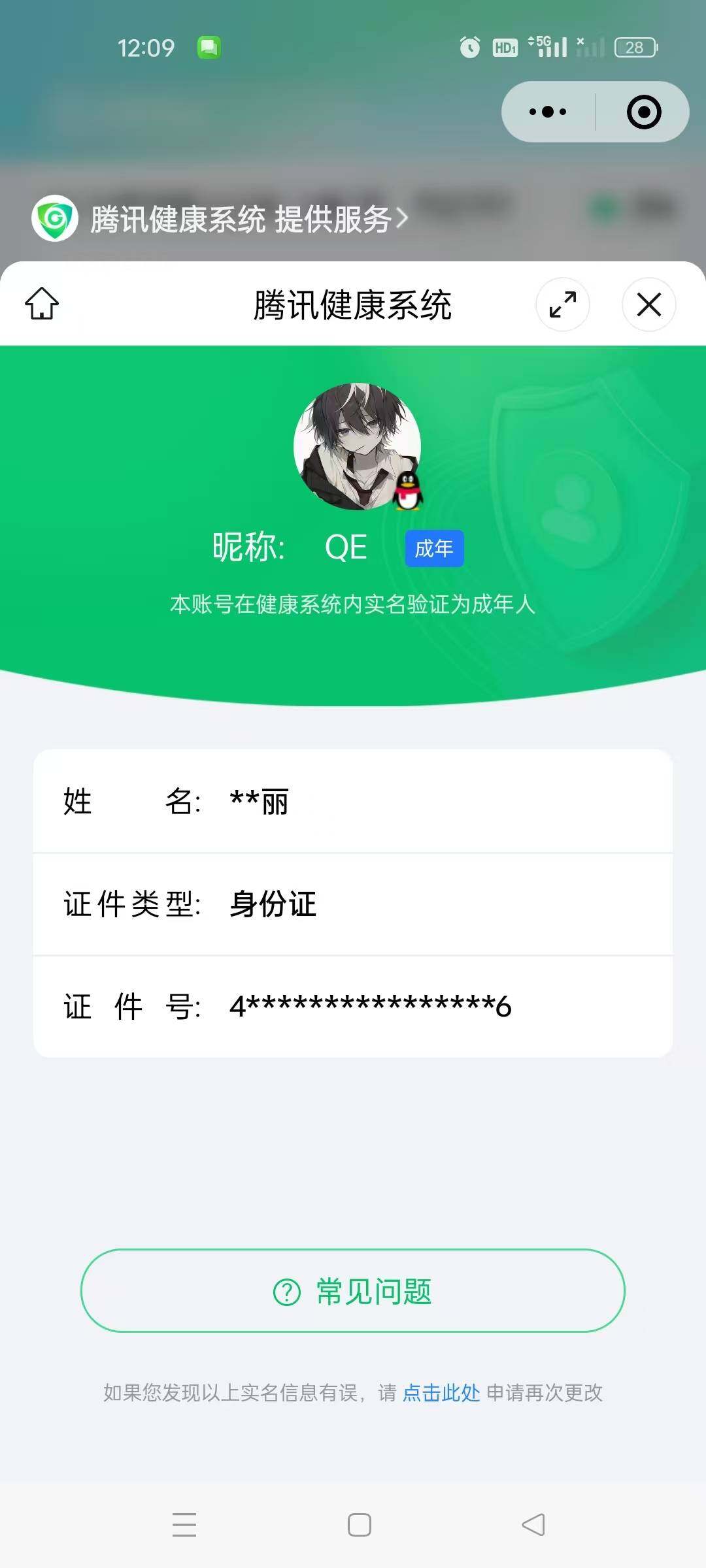Go back using the system back button

point(533,1525)
